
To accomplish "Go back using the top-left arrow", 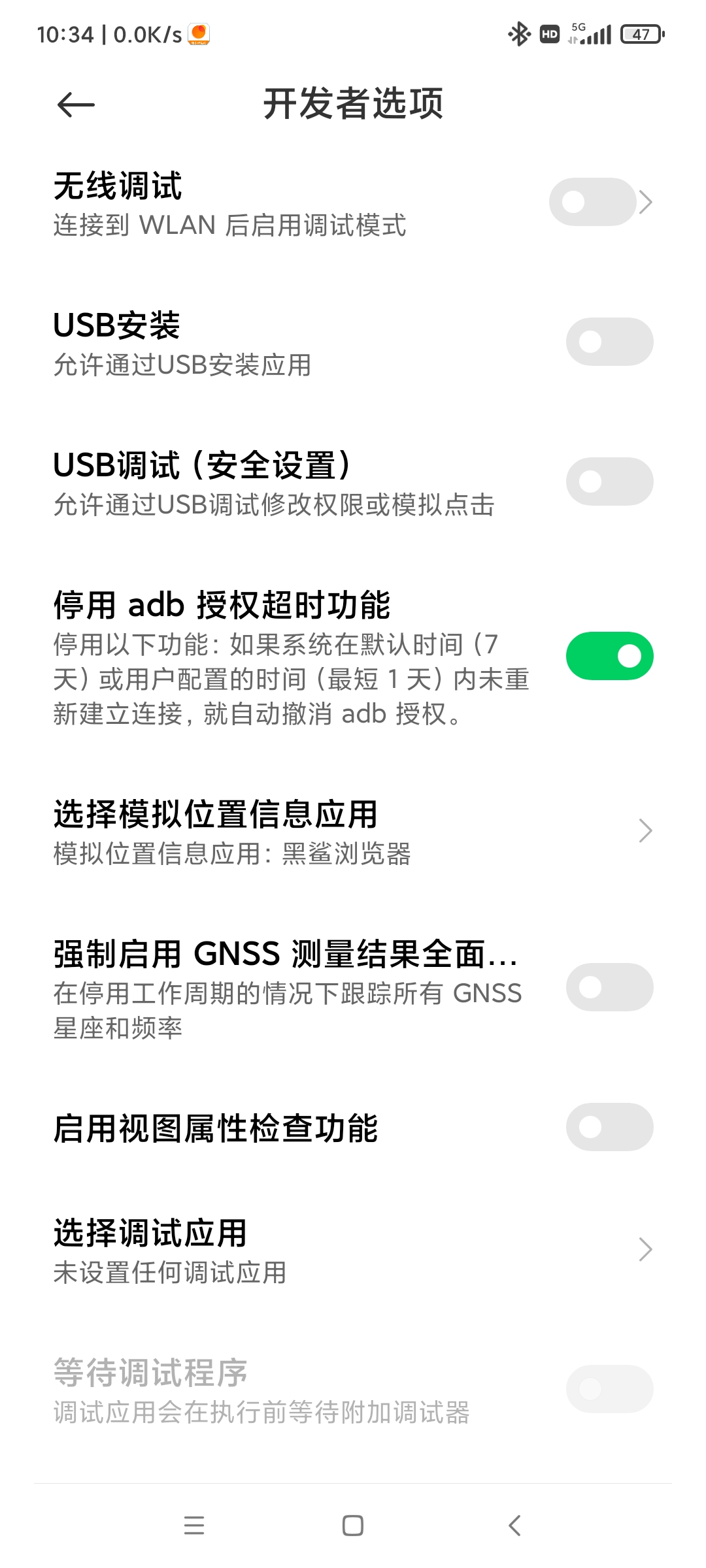I will pos(76,105).
